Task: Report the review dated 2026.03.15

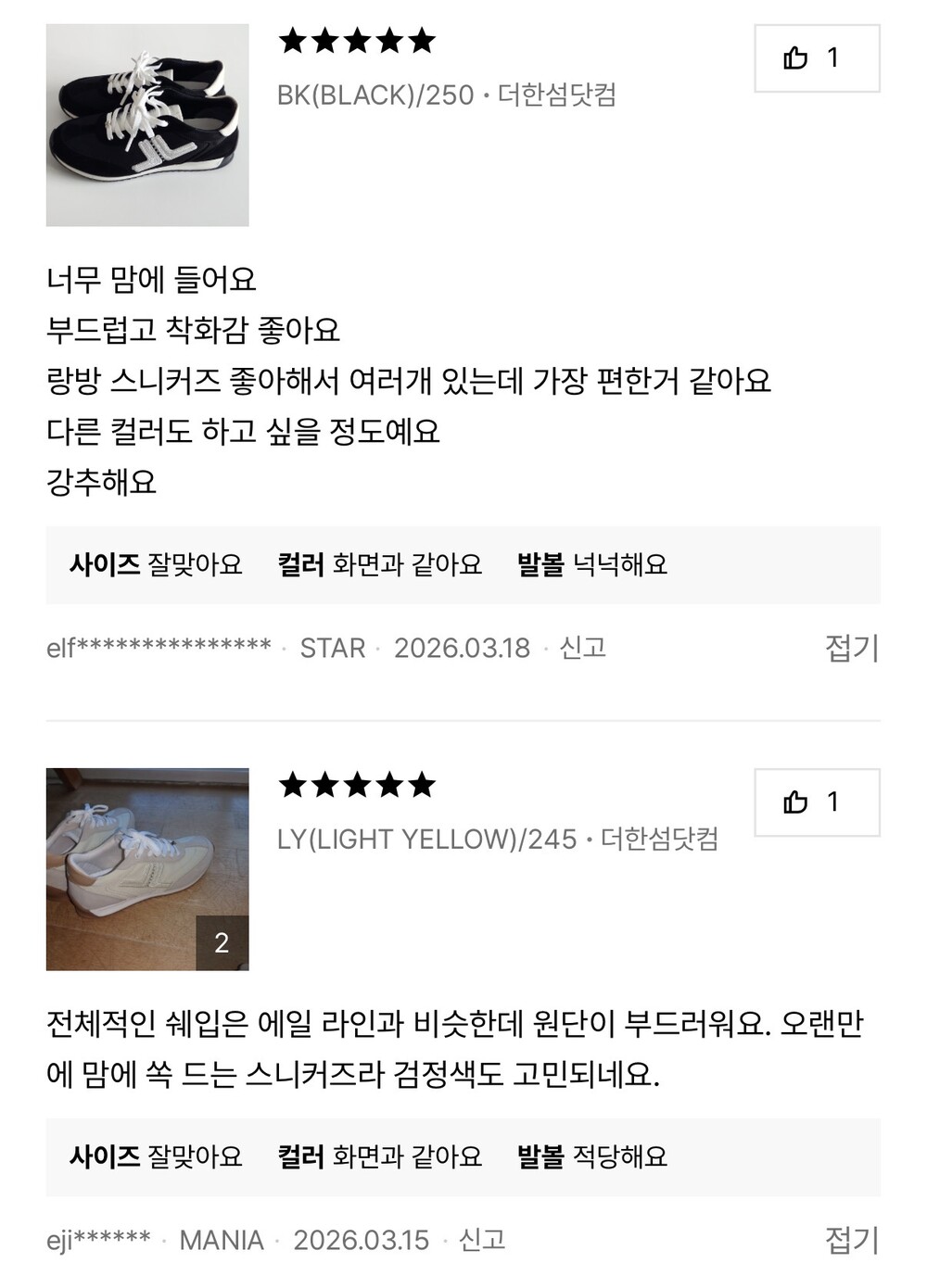Action: 482,1240
